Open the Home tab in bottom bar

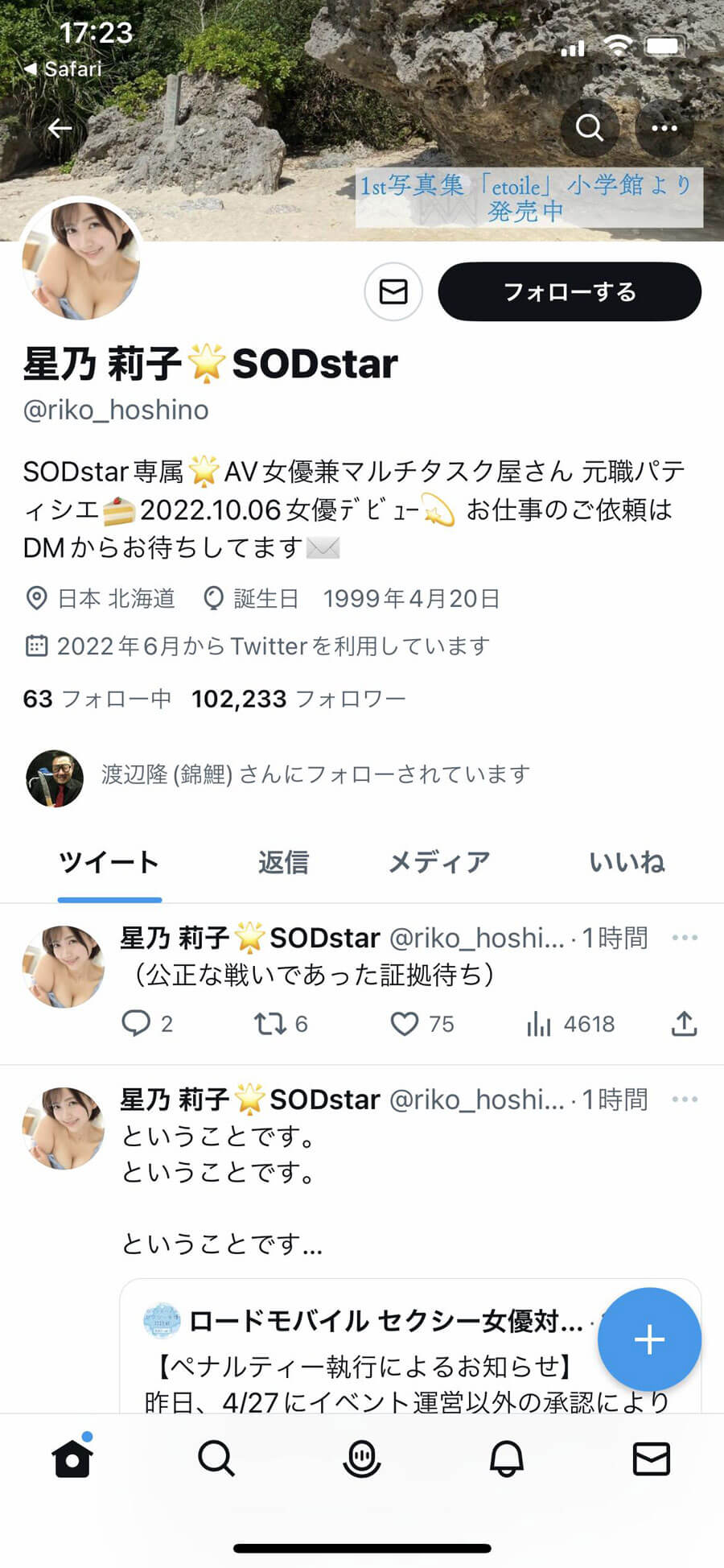(x=72, y=1458)
